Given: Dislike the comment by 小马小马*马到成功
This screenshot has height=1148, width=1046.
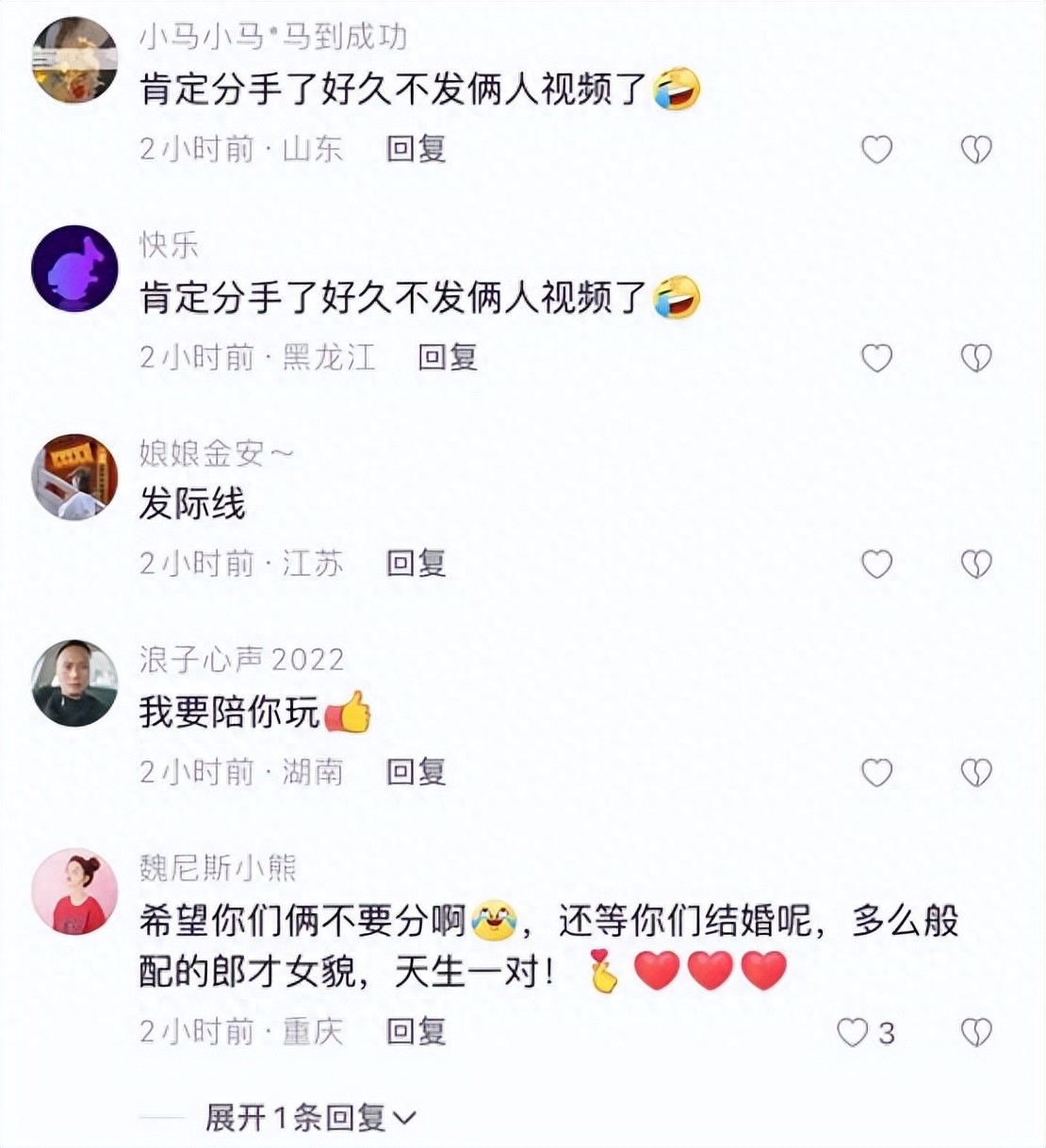Looking at the screenshot, I should tap(975, 149).
